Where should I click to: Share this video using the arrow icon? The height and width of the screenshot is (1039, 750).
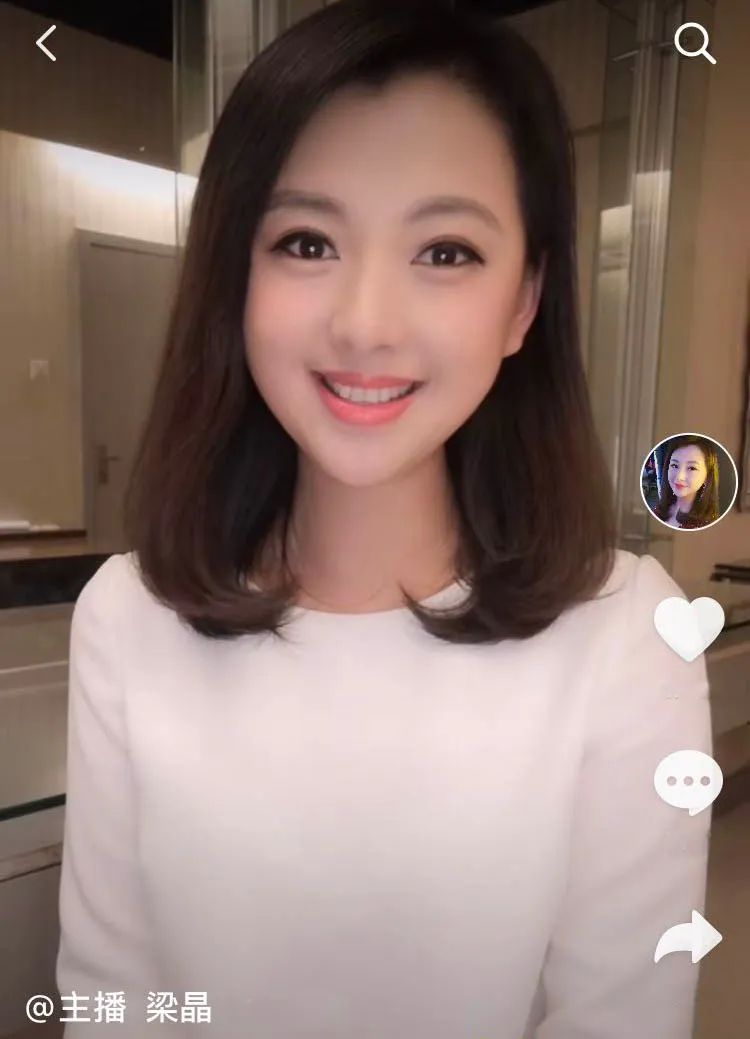[x=688, y=937]
